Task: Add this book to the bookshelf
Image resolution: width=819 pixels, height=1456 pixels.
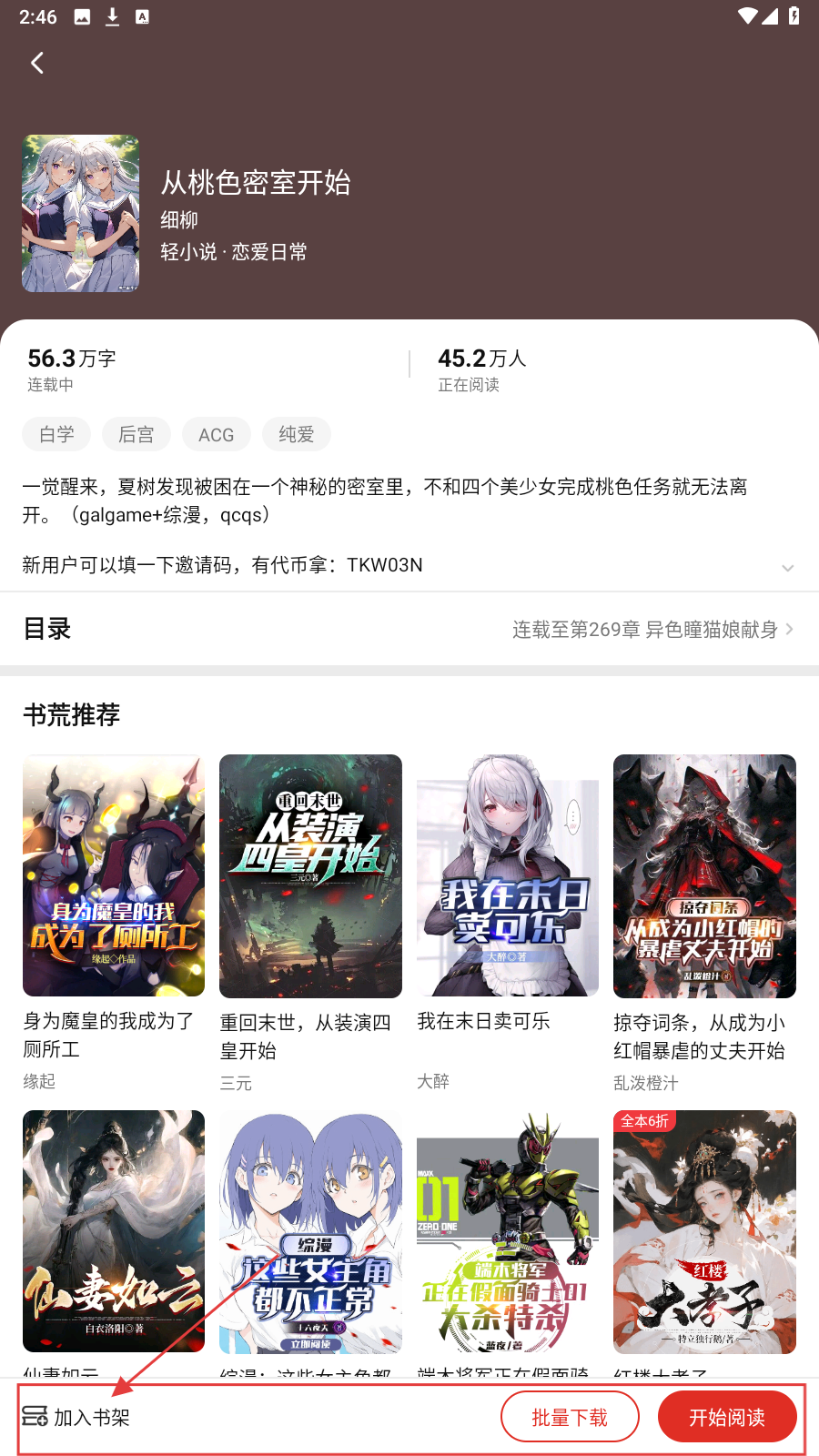Action: [x=76, y=1417]
